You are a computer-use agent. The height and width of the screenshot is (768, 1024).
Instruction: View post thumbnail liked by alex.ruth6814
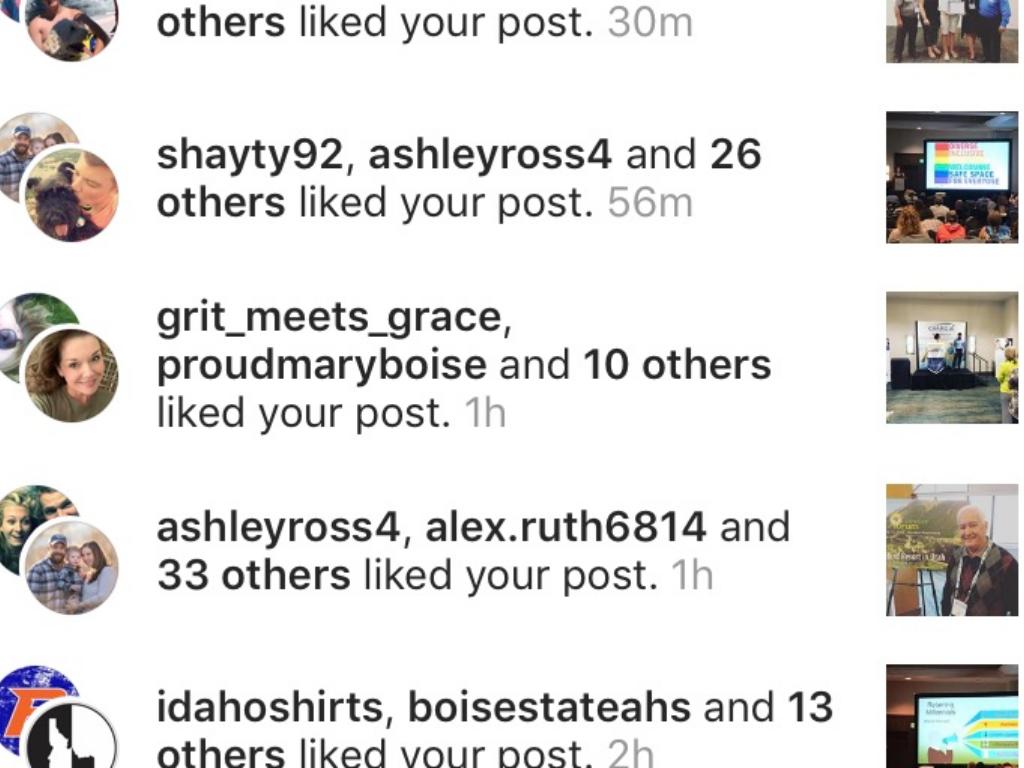pyautogui.click(x=951, y=550)
